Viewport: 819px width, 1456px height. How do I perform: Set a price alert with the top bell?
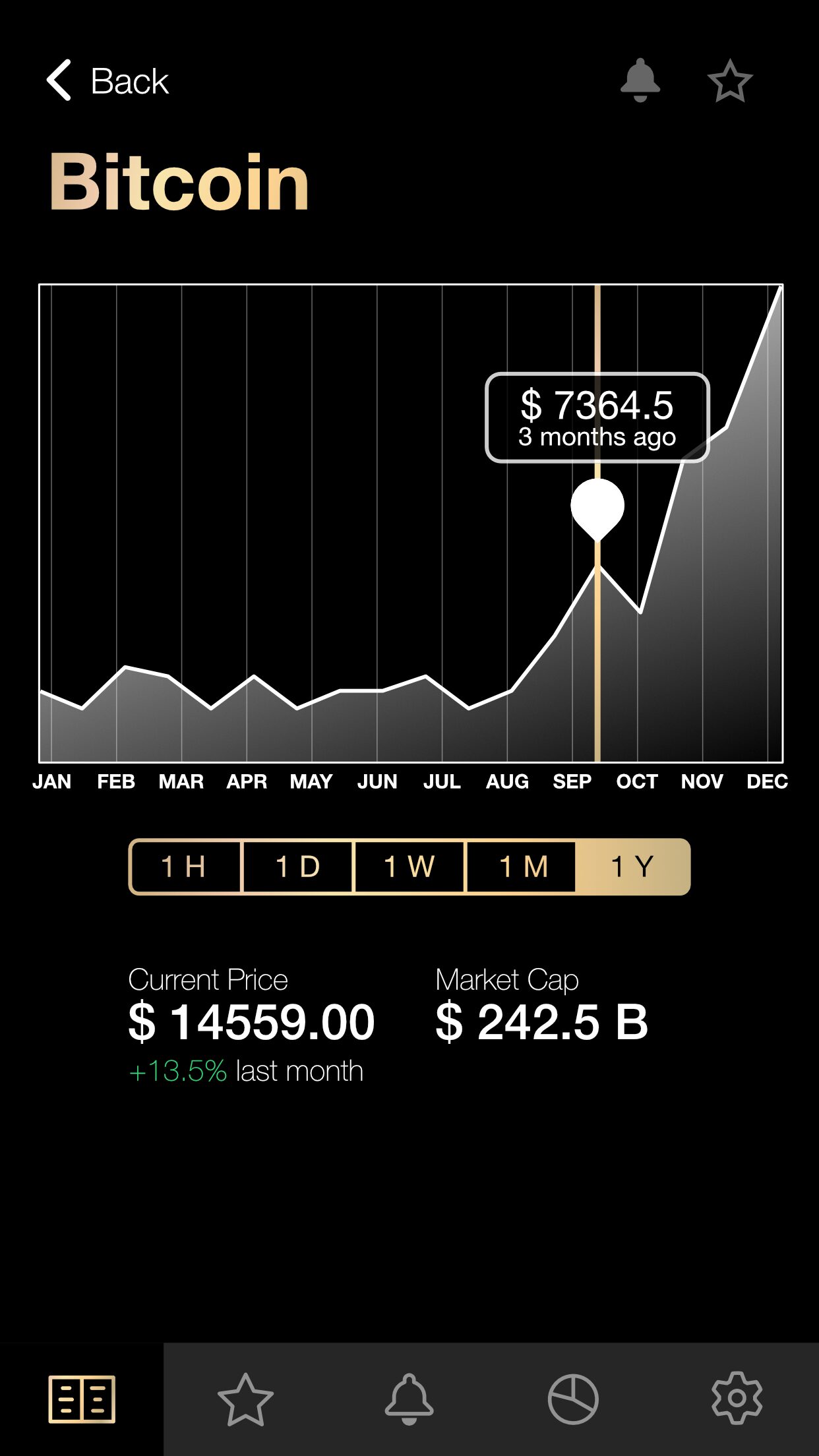[x=640, y=80]
